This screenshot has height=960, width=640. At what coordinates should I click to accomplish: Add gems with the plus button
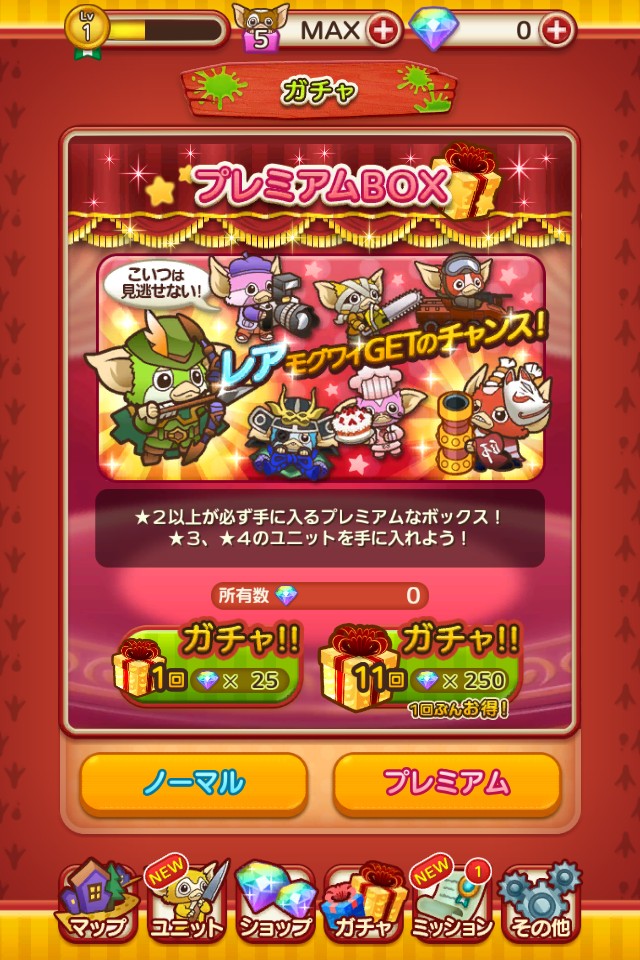[x=557, y=29]
